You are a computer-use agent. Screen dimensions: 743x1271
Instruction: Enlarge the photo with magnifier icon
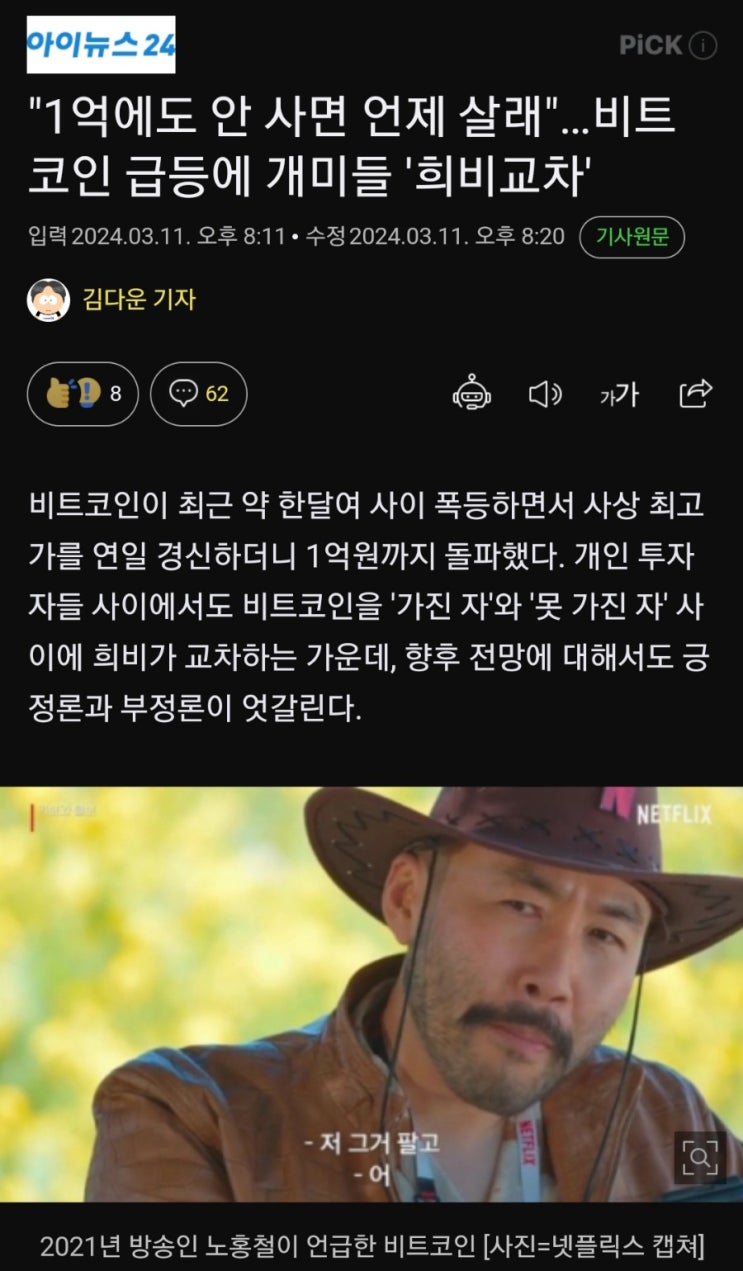tap(700, 1157)
